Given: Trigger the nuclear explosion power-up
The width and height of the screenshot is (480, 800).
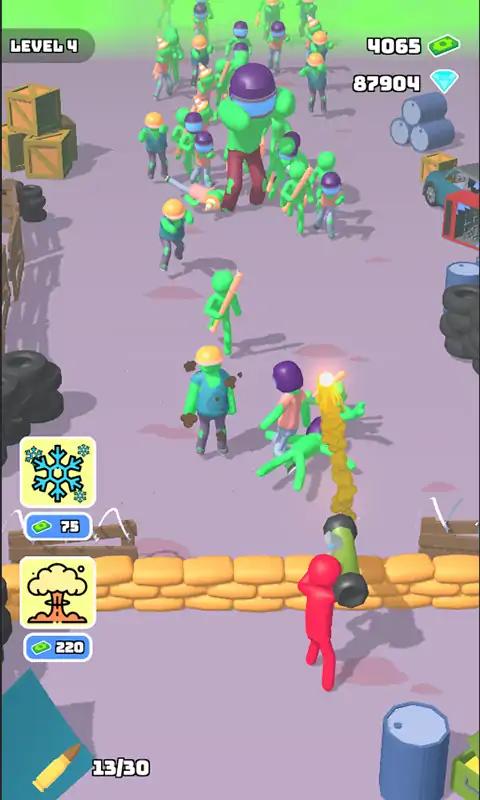Looking at the screenshot, I should [x=58, y=593].
